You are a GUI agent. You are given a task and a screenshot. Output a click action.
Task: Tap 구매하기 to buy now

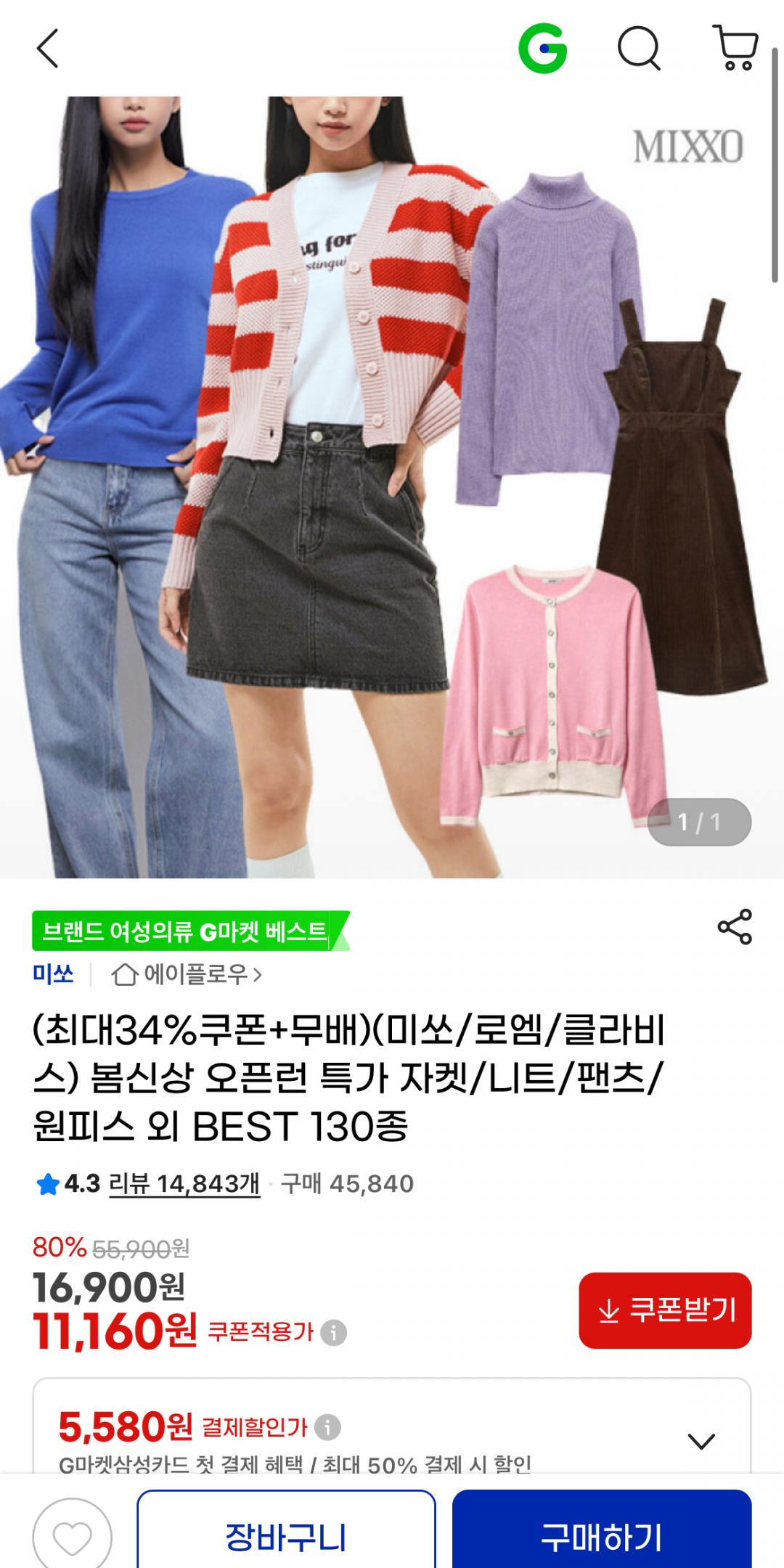pyautogui.click(x=601, y=1536)
